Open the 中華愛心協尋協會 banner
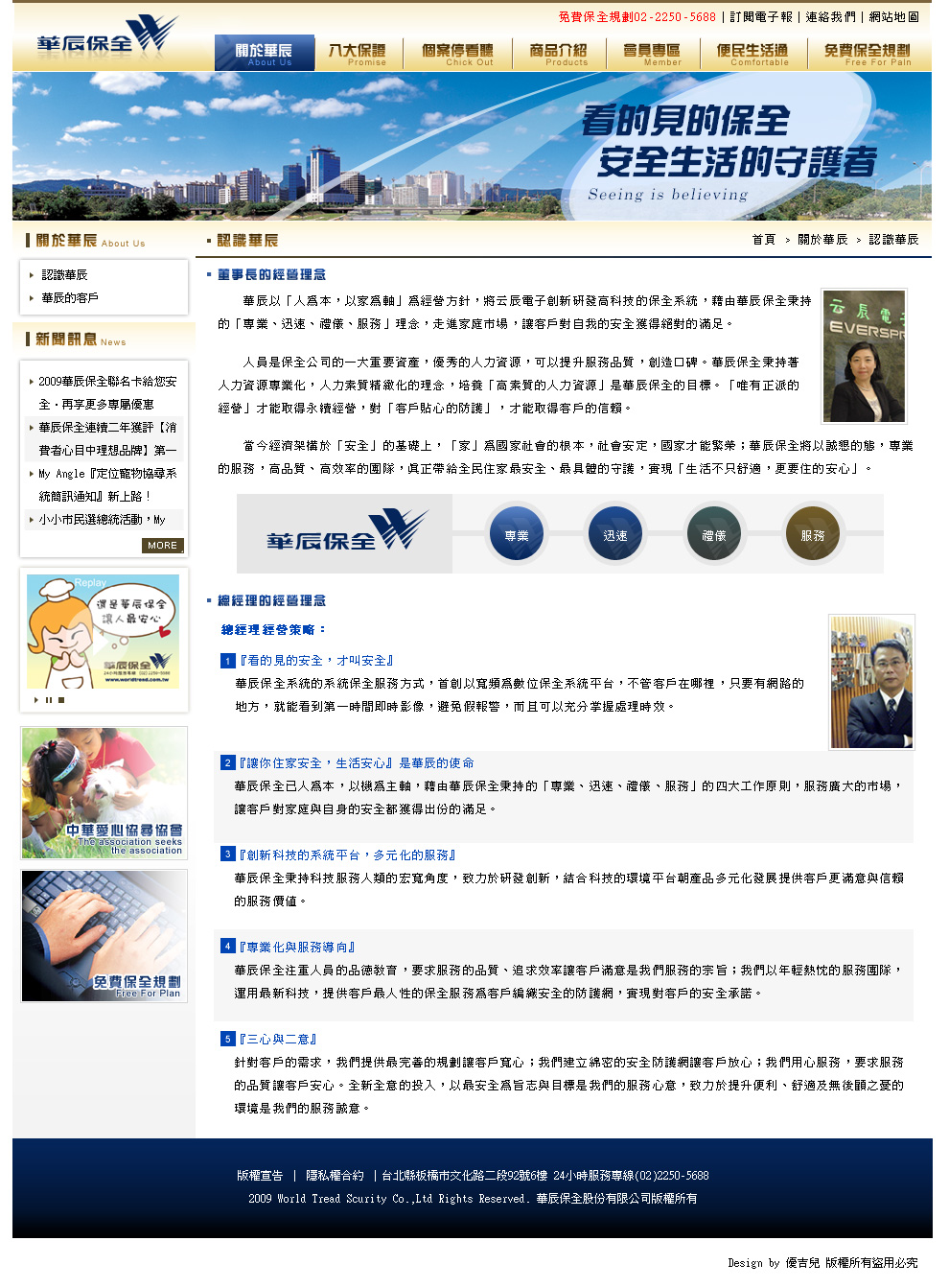Screen dimensions: 949x1288 tap(104, 792)
